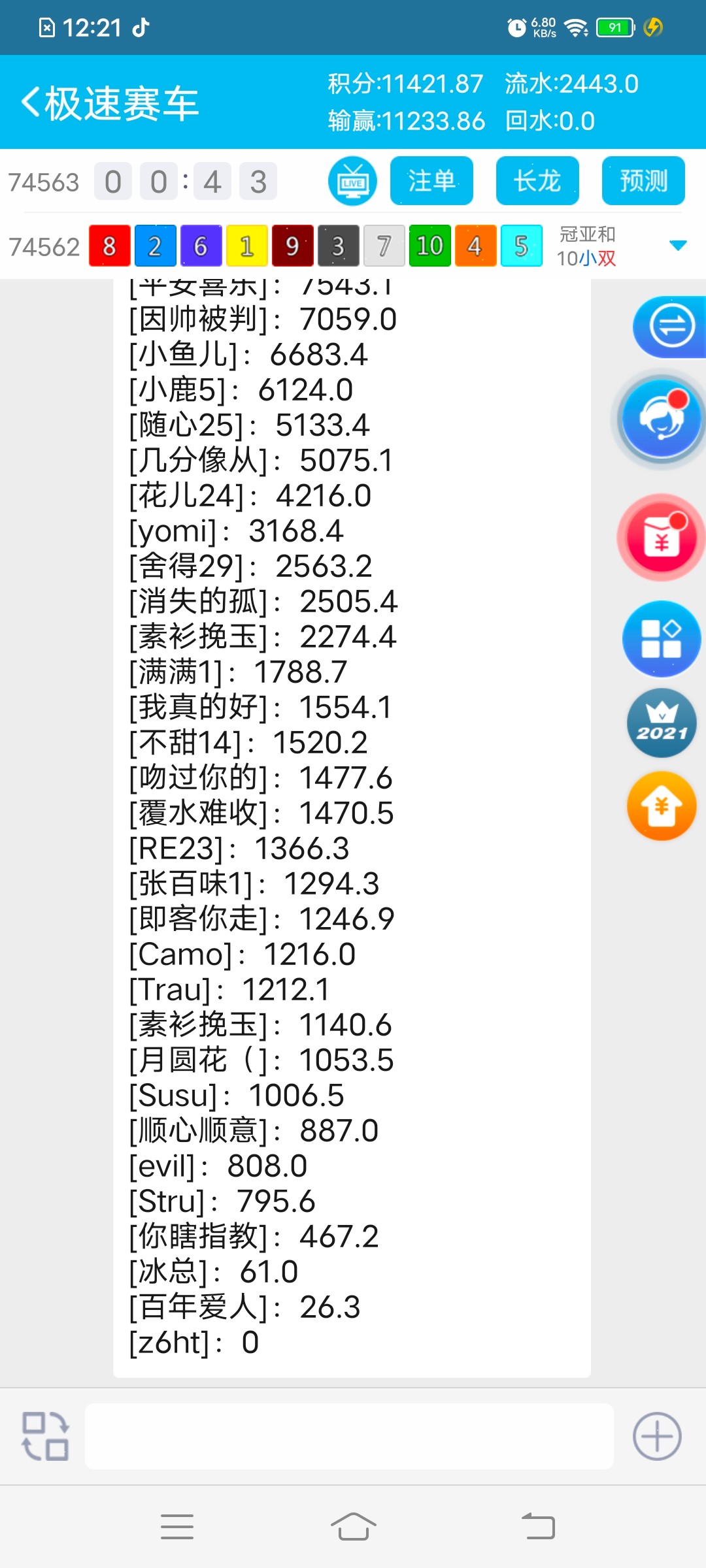This screenshot has width=706, height=1568.
Task: Open the 注单 bet records
Action: pyautogui.click(x=431, y=181)
